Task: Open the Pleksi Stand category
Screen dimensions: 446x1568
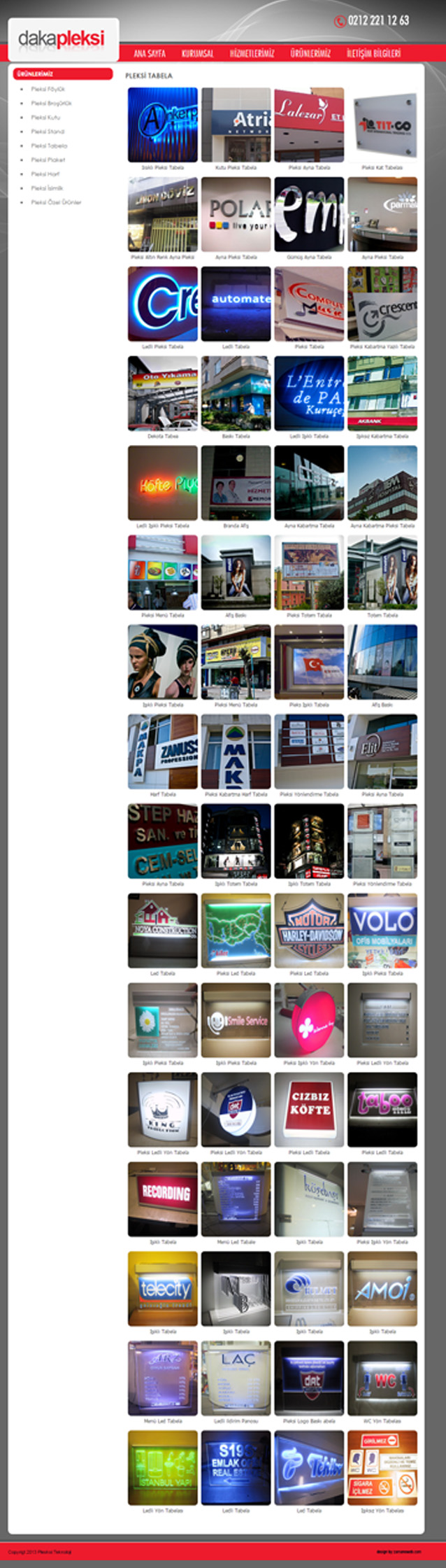Action: (x=48, y=132)
